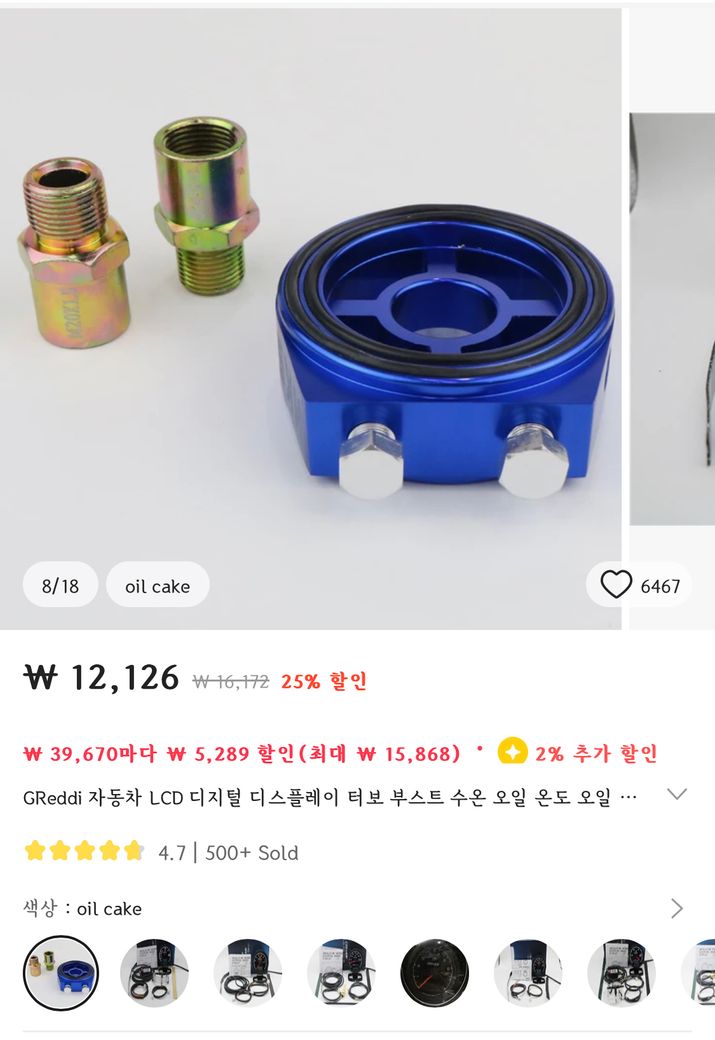Select the round black gauge face swatch
This screenshot has width=715, height=1040.
tap(434, 973)
